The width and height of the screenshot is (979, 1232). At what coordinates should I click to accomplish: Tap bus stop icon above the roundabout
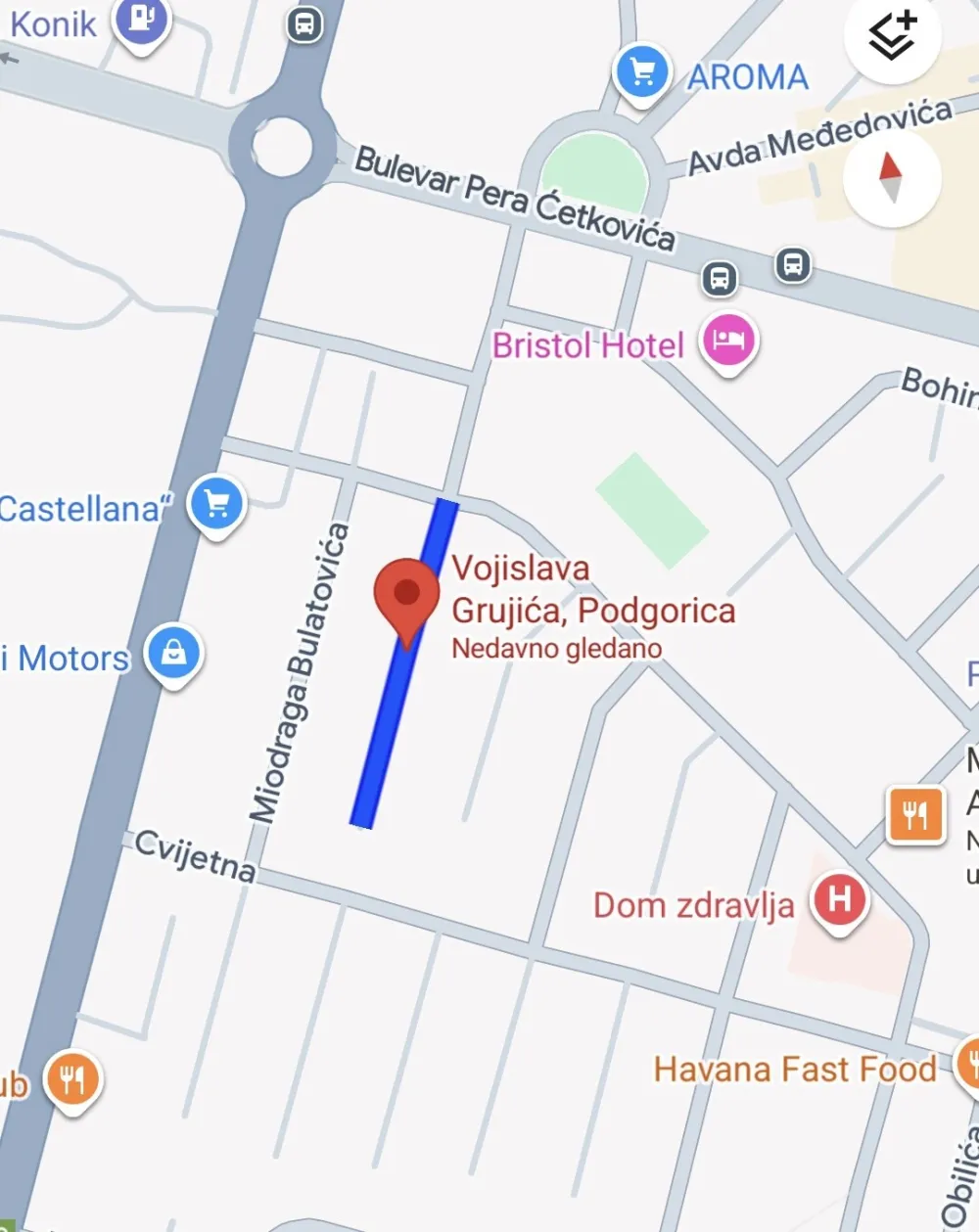click(x=304, y=23)
